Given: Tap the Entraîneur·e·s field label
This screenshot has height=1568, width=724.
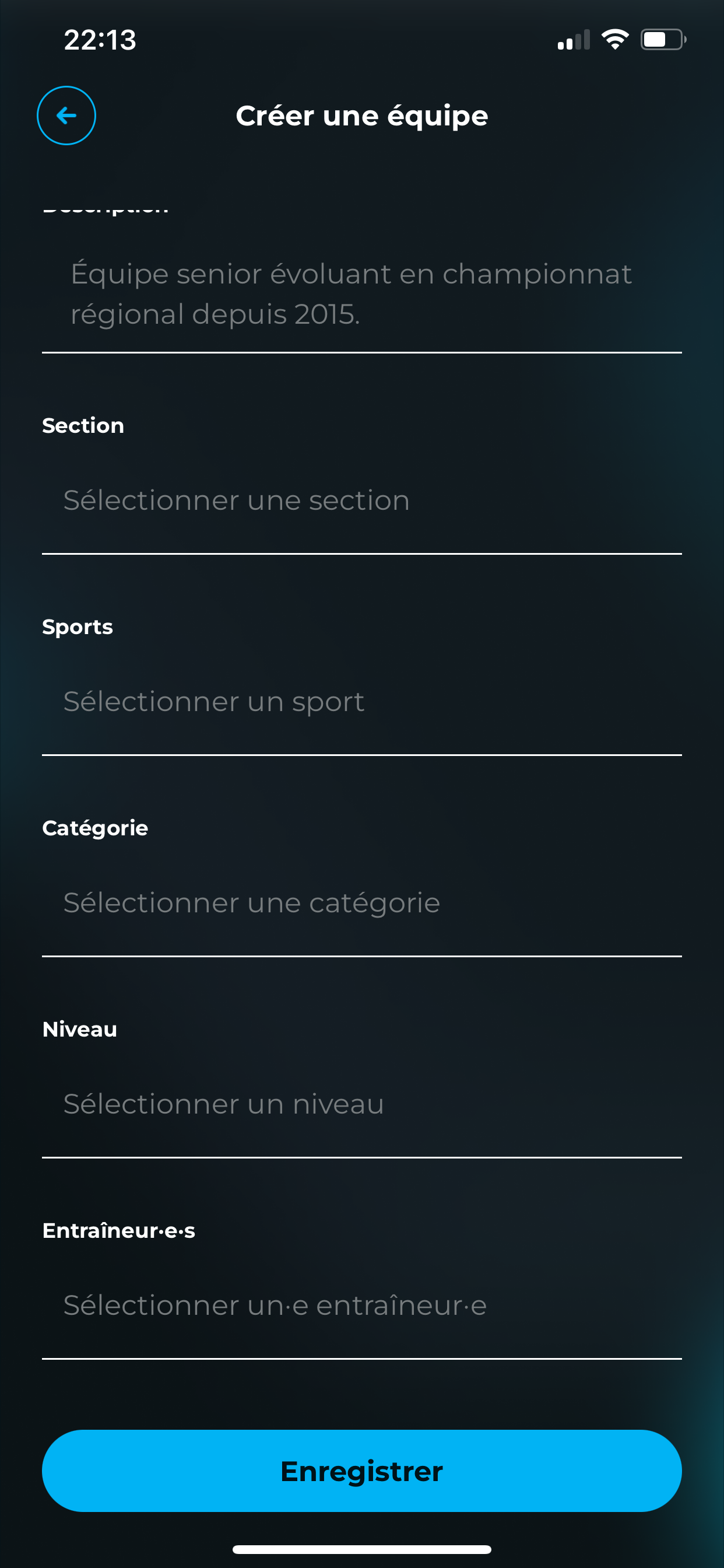Looking at the screenshot, I should [120, 1230].
